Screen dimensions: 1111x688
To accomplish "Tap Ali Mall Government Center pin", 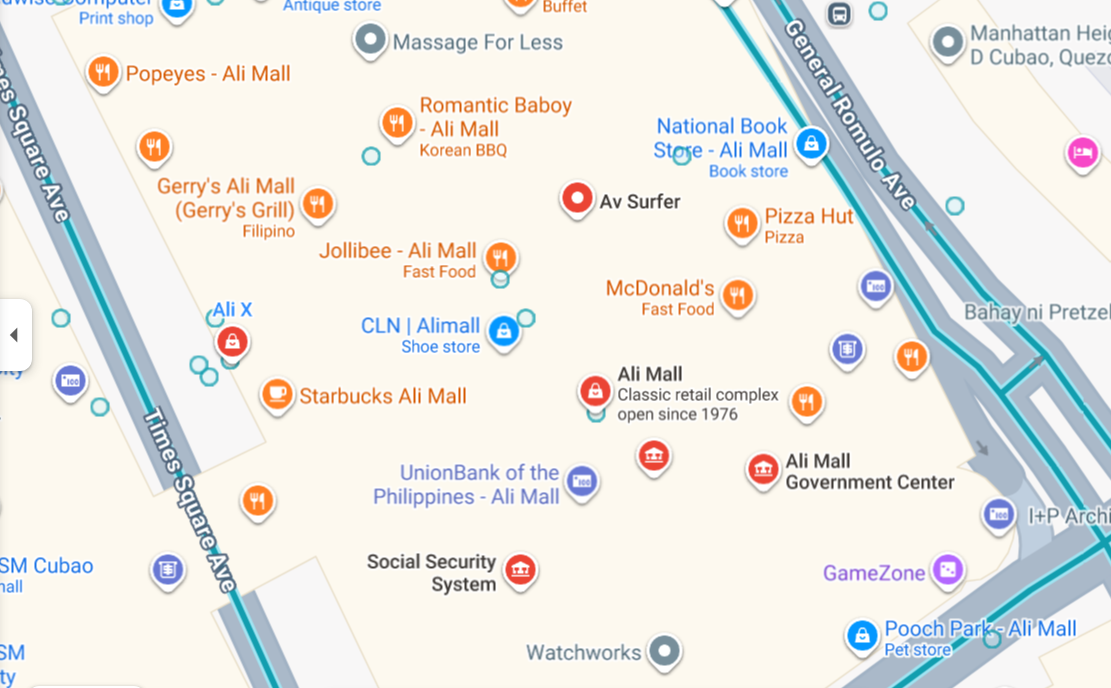I will (x=763, y=469).
